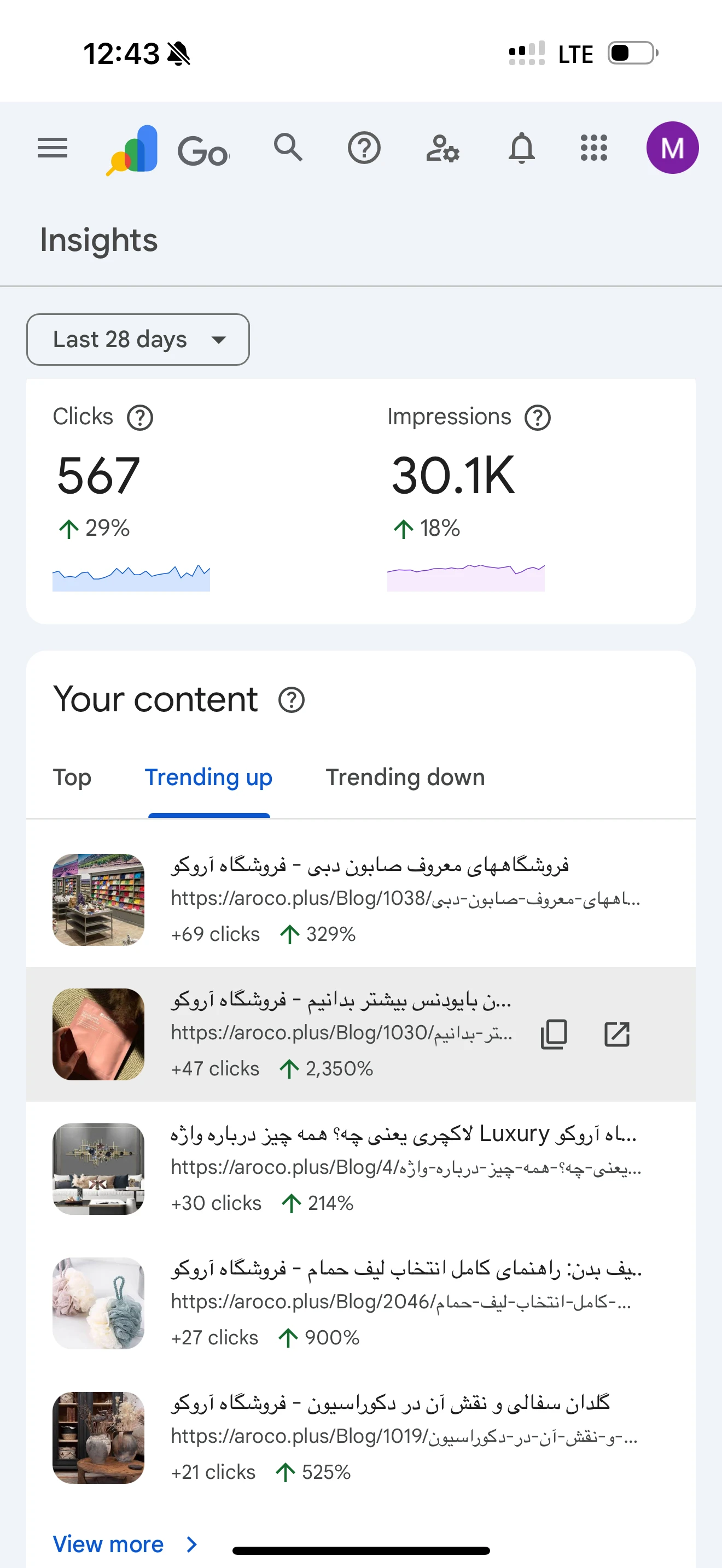Viewport: 722px width, 1568px height.
Task: Open the Google apps grid
Action: (593, 148)
